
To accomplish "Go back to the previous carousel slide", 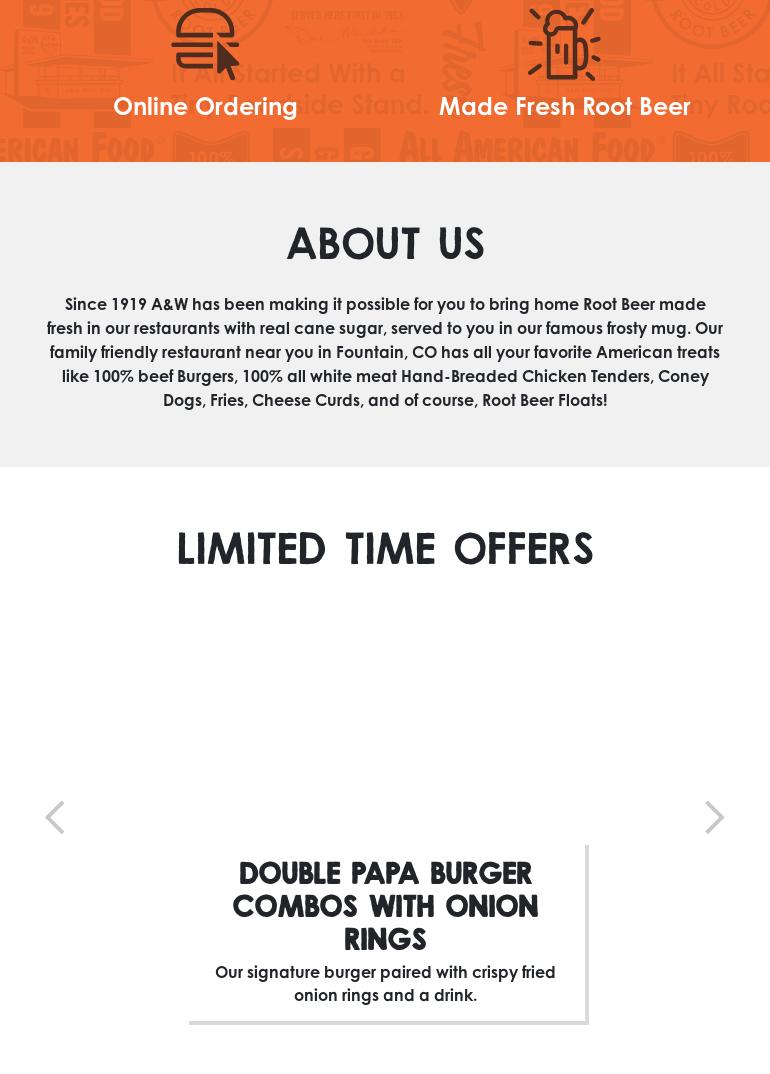I will point(55,817).
